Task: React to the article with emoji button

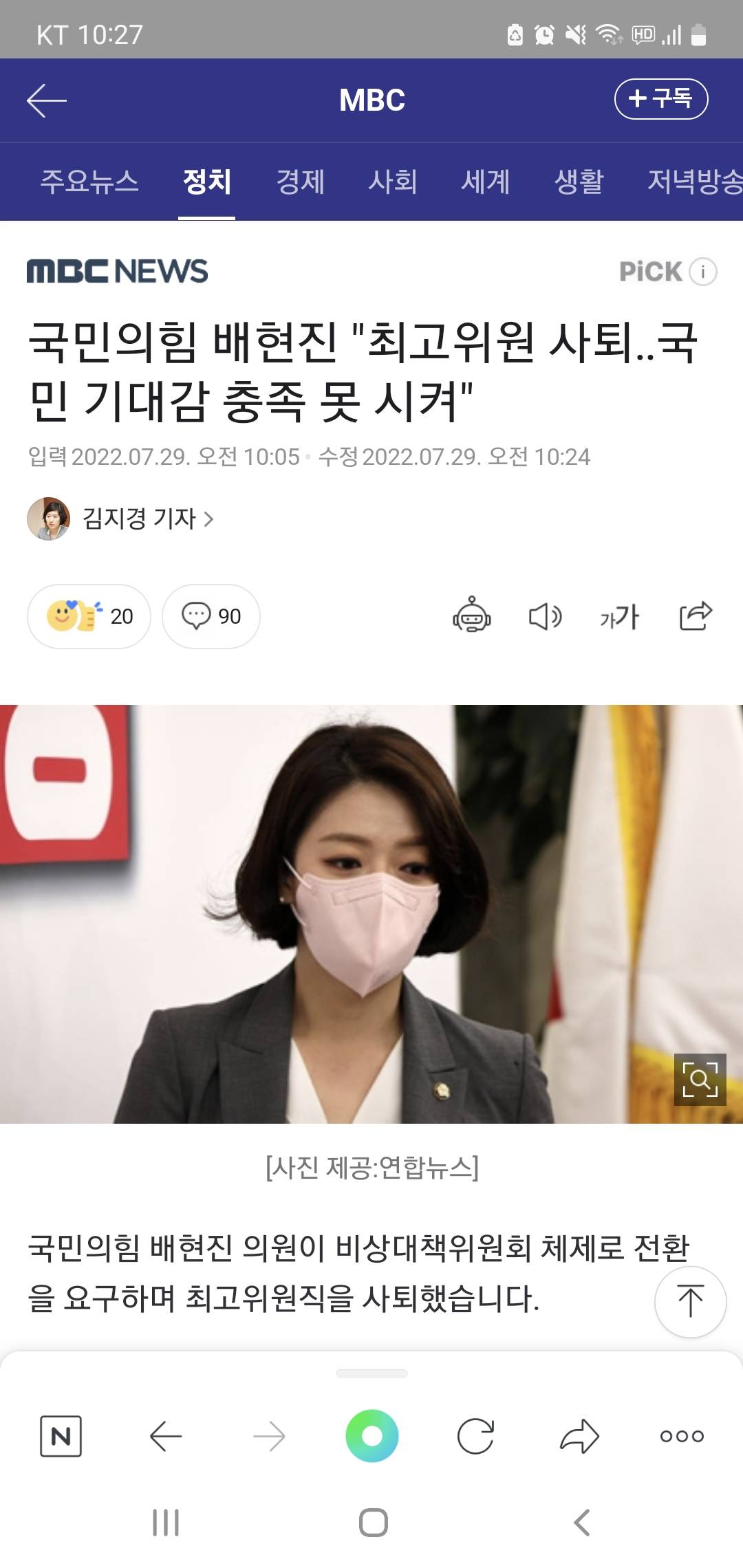Action: [x=89, y=616]
